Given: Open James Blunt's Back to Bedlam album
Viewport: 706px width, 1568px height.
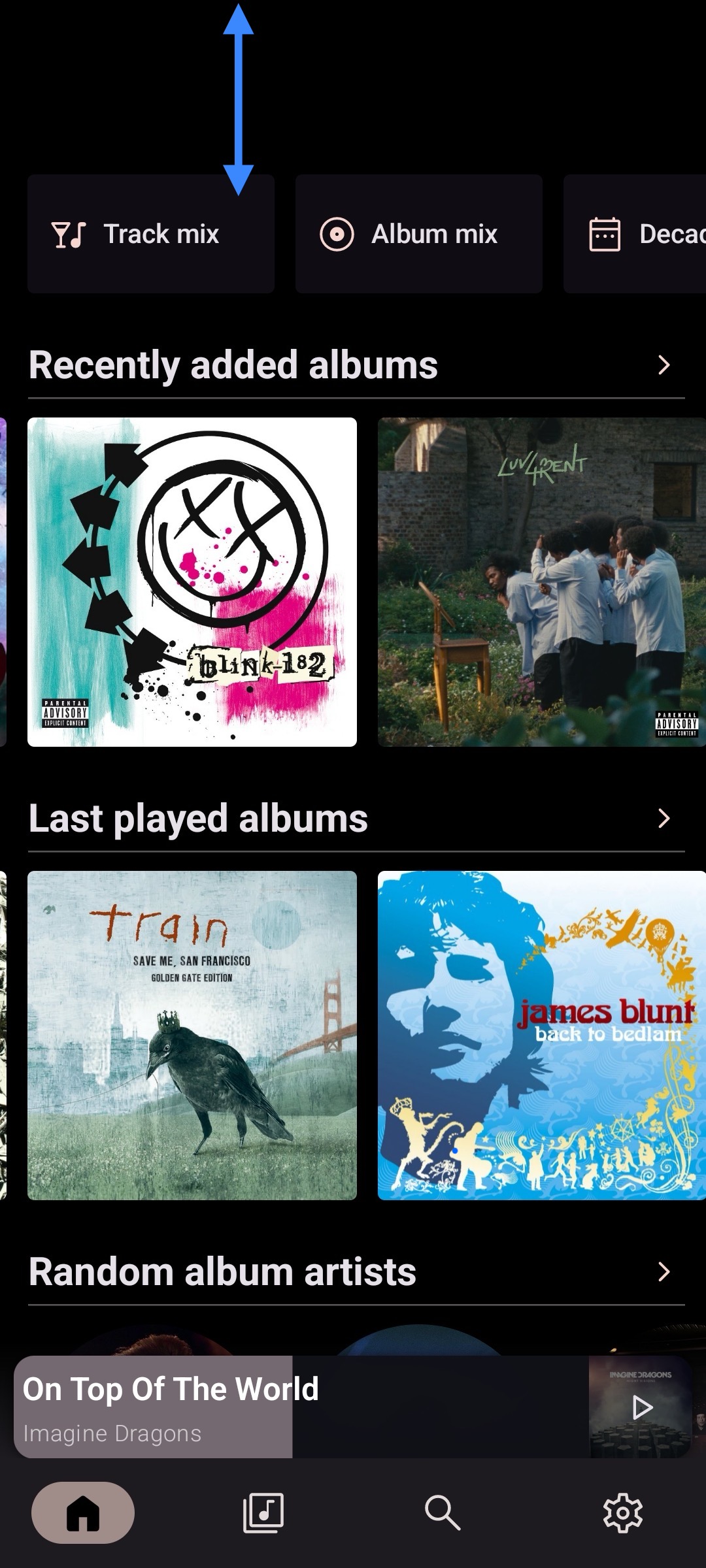Looking at the screenshot, I should coord(541,1035).
